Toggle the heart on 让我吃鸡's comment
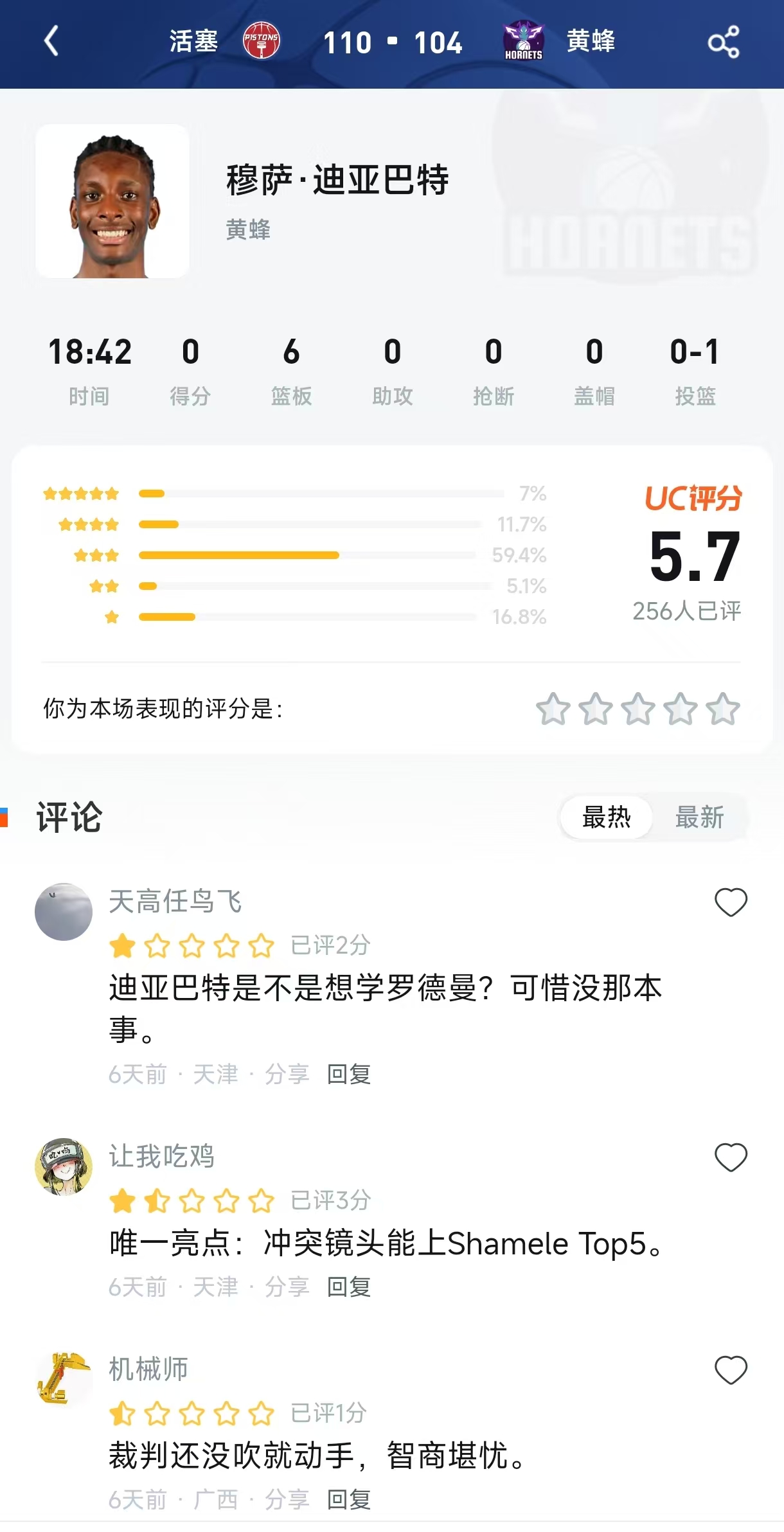The width and height of the screenshot is (784, 1532). click(x=730, y=1157)
